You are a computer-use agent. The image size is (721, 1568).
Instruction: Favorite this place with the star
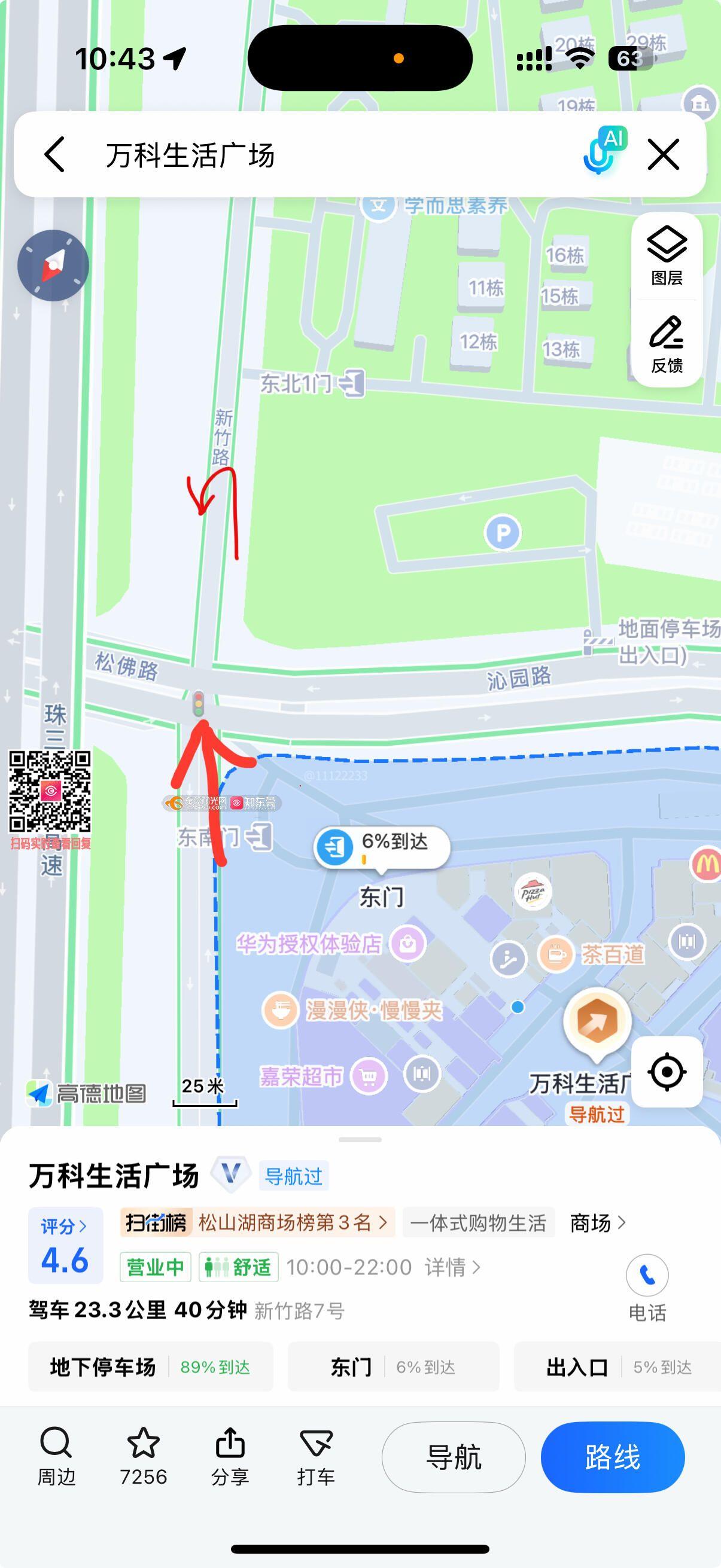point(143,1456)
